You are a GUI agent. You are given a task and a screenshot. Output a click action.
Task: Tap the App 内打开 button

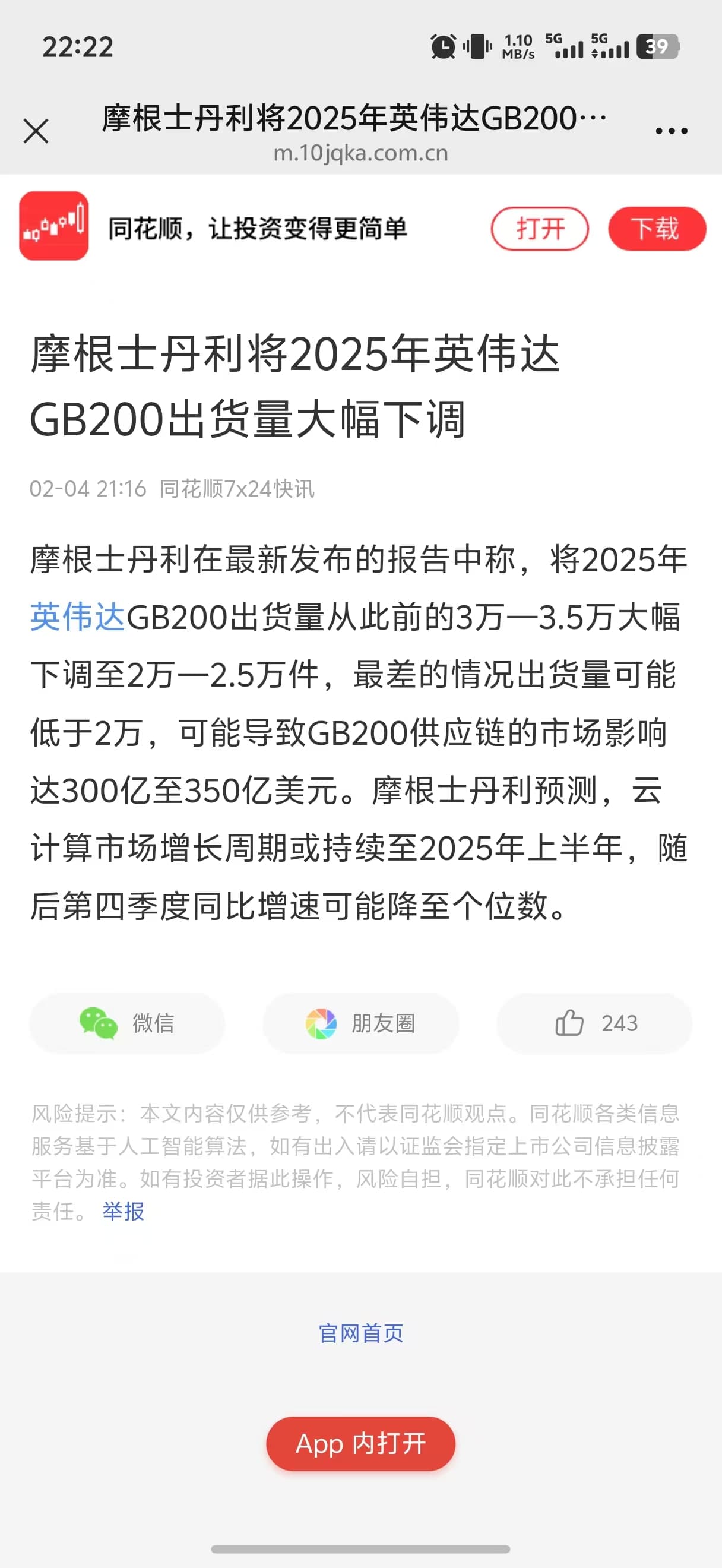(x=360, y=1443)
